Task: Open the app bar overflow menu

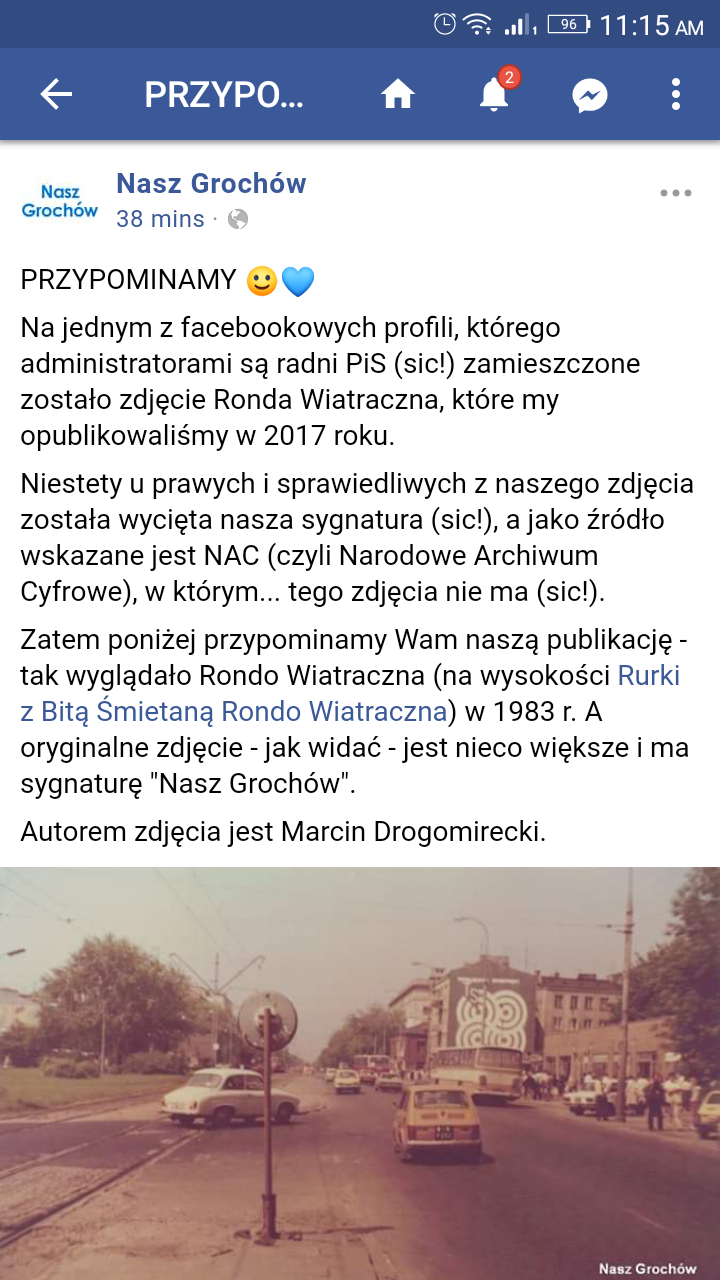Action: (676, 94)
